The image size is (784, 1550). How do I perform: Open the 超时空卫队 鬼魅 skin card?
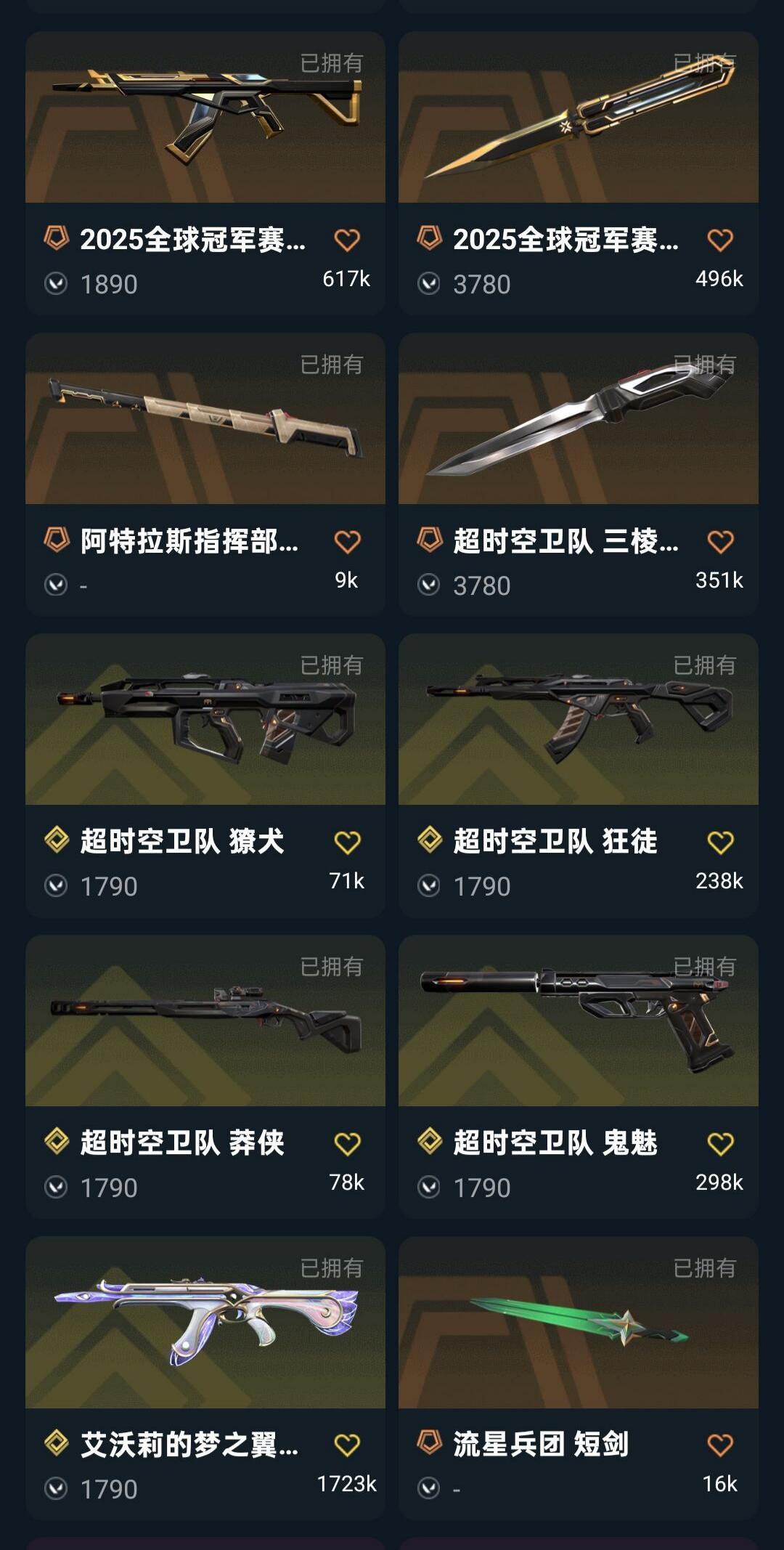[x=579, y=1076]
